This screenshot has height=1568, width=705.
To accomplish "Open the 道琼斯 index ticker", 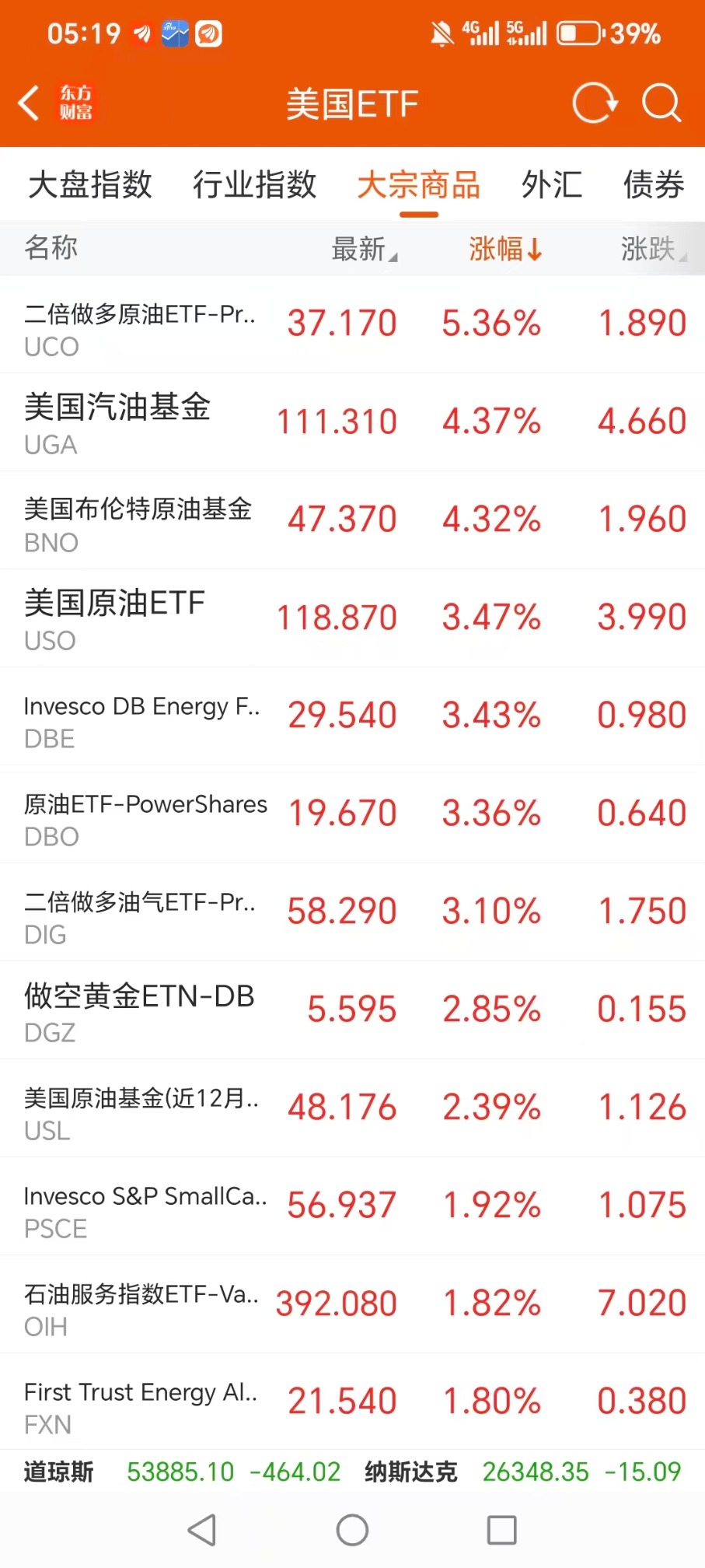I will pyautogui.click(x=182, y=1472).
